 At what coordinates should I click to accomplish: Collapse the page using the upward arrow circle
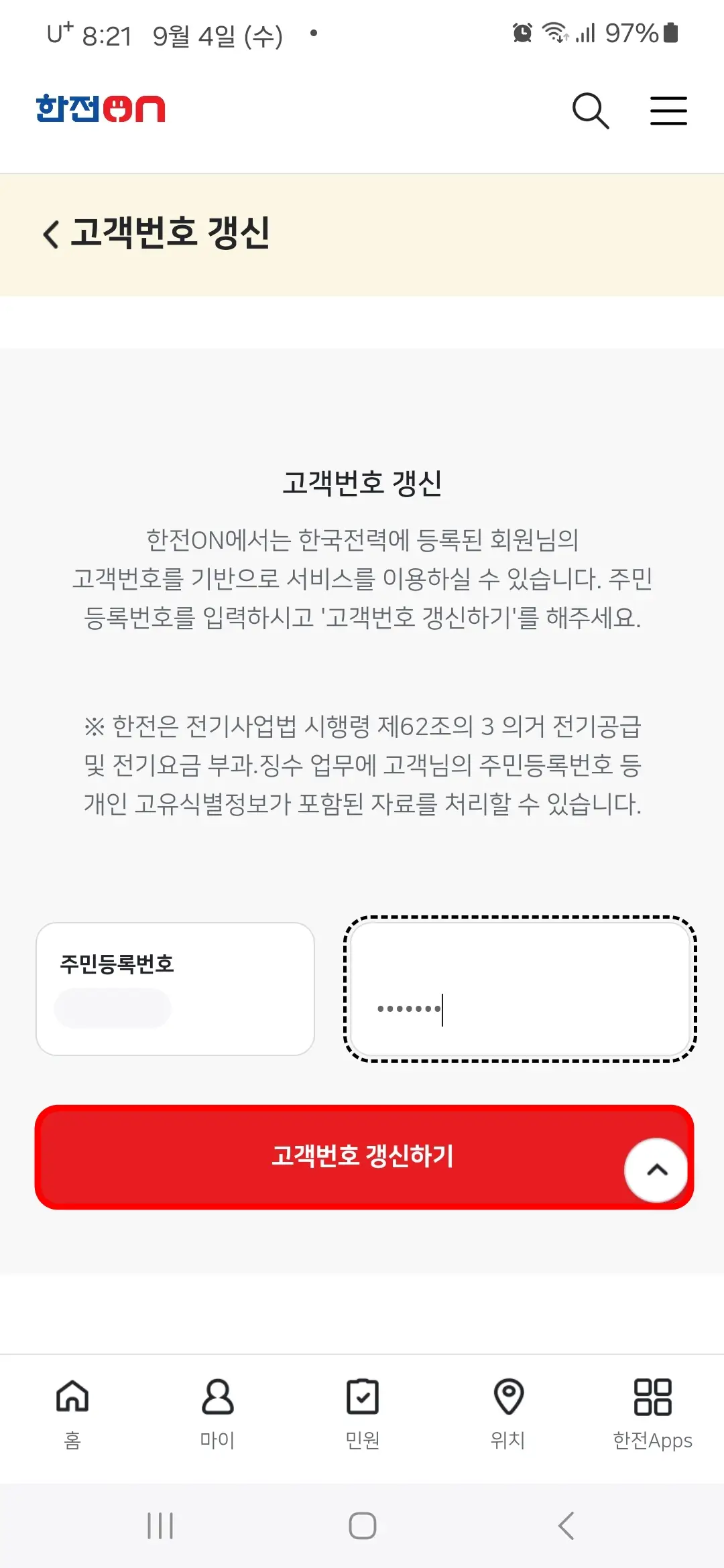(656, 1169)
